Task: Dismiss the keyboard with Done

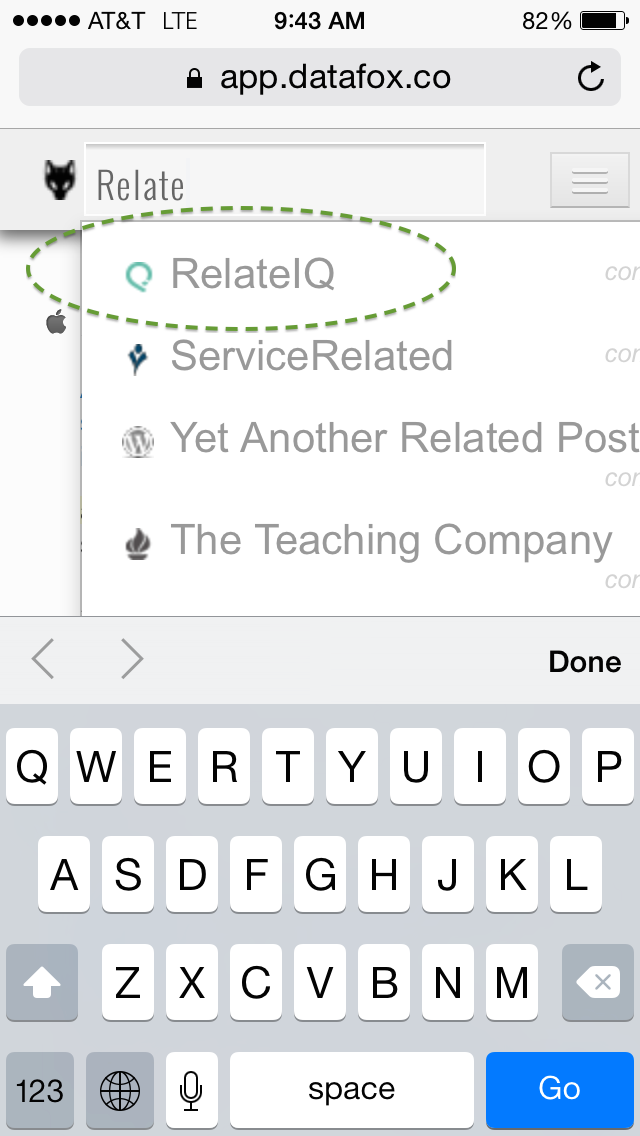Action: [584, 661]
